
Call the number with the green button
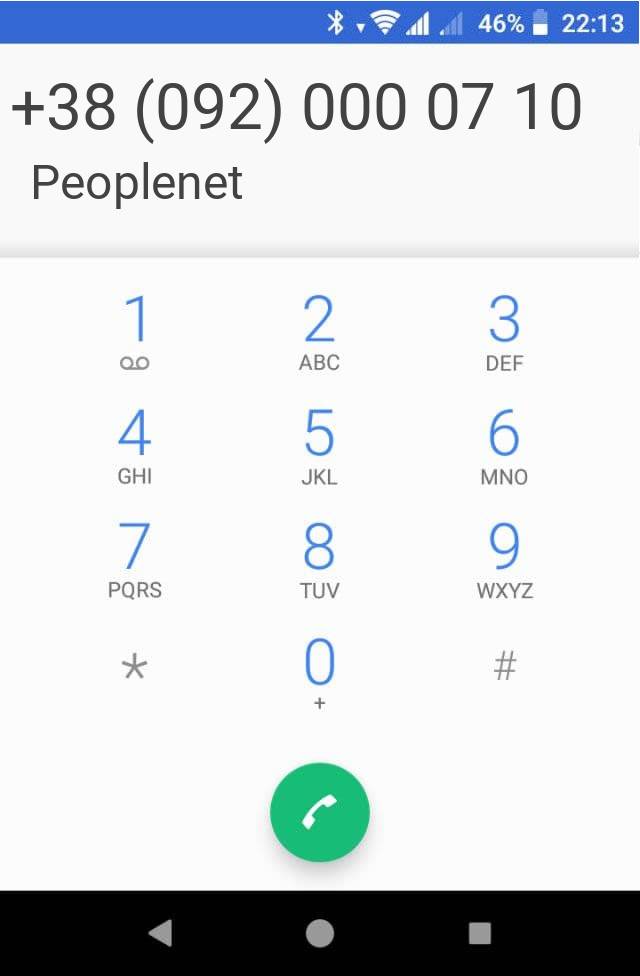320,813
